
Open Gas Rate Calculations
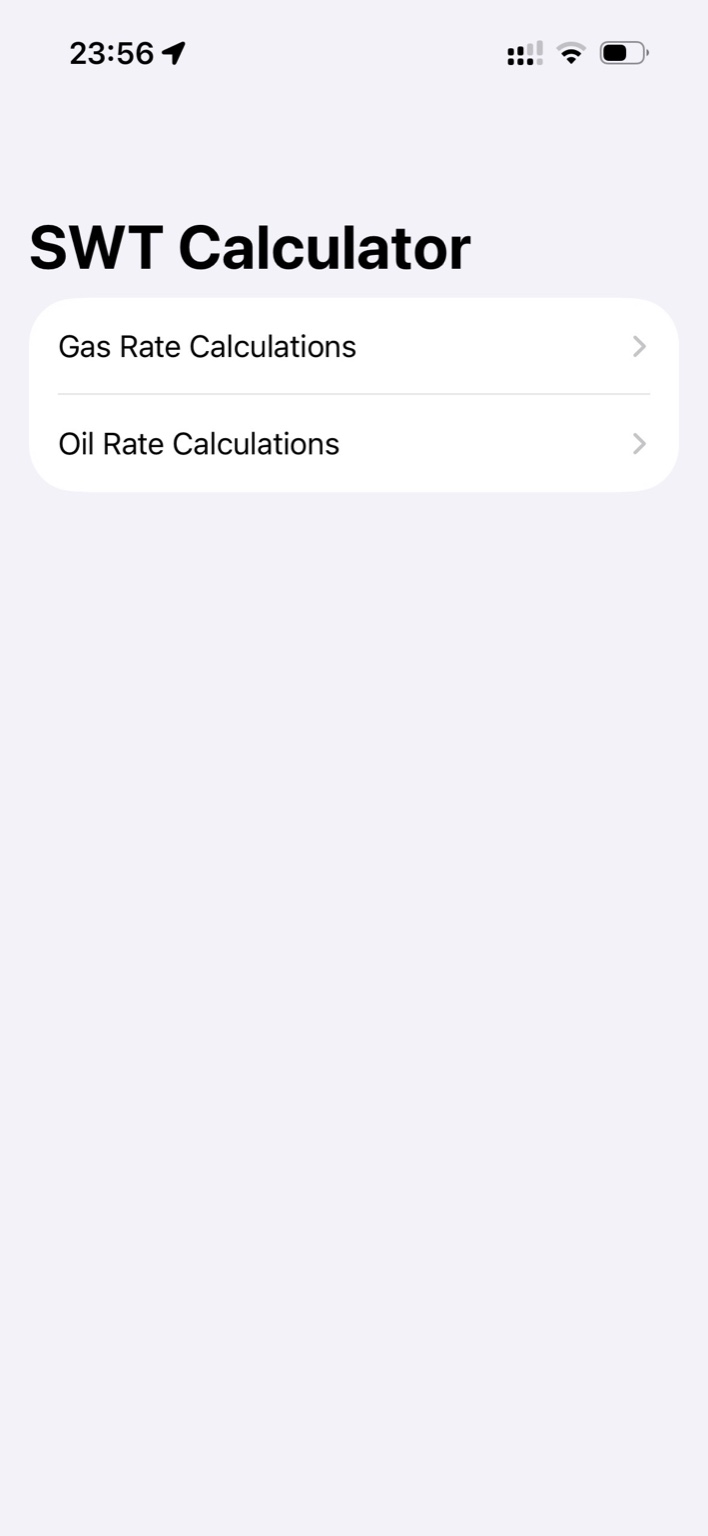pos(354,346)
